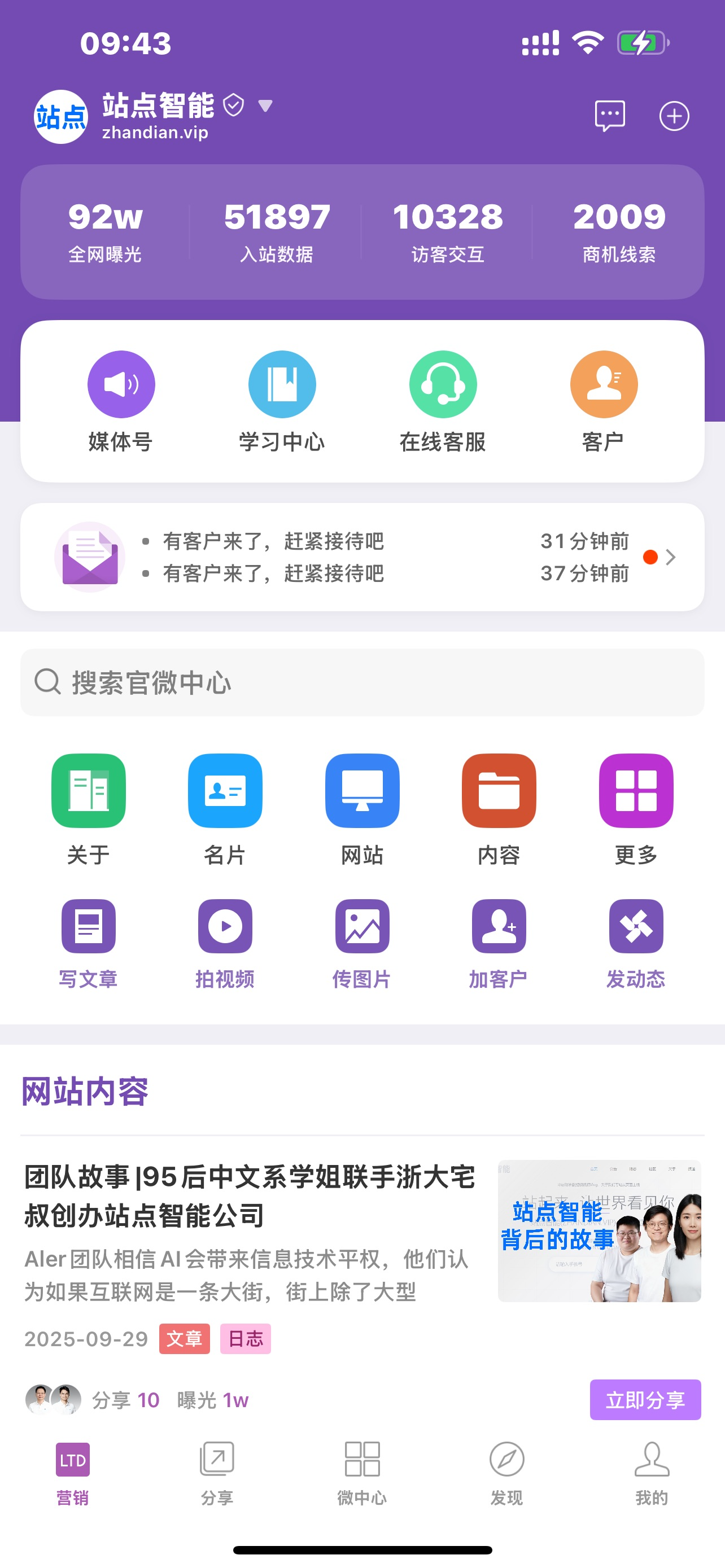This screenshot has height=1568, width=725.
Task: Switch to the 我的 profile tab
Action: pos(652,1473)
